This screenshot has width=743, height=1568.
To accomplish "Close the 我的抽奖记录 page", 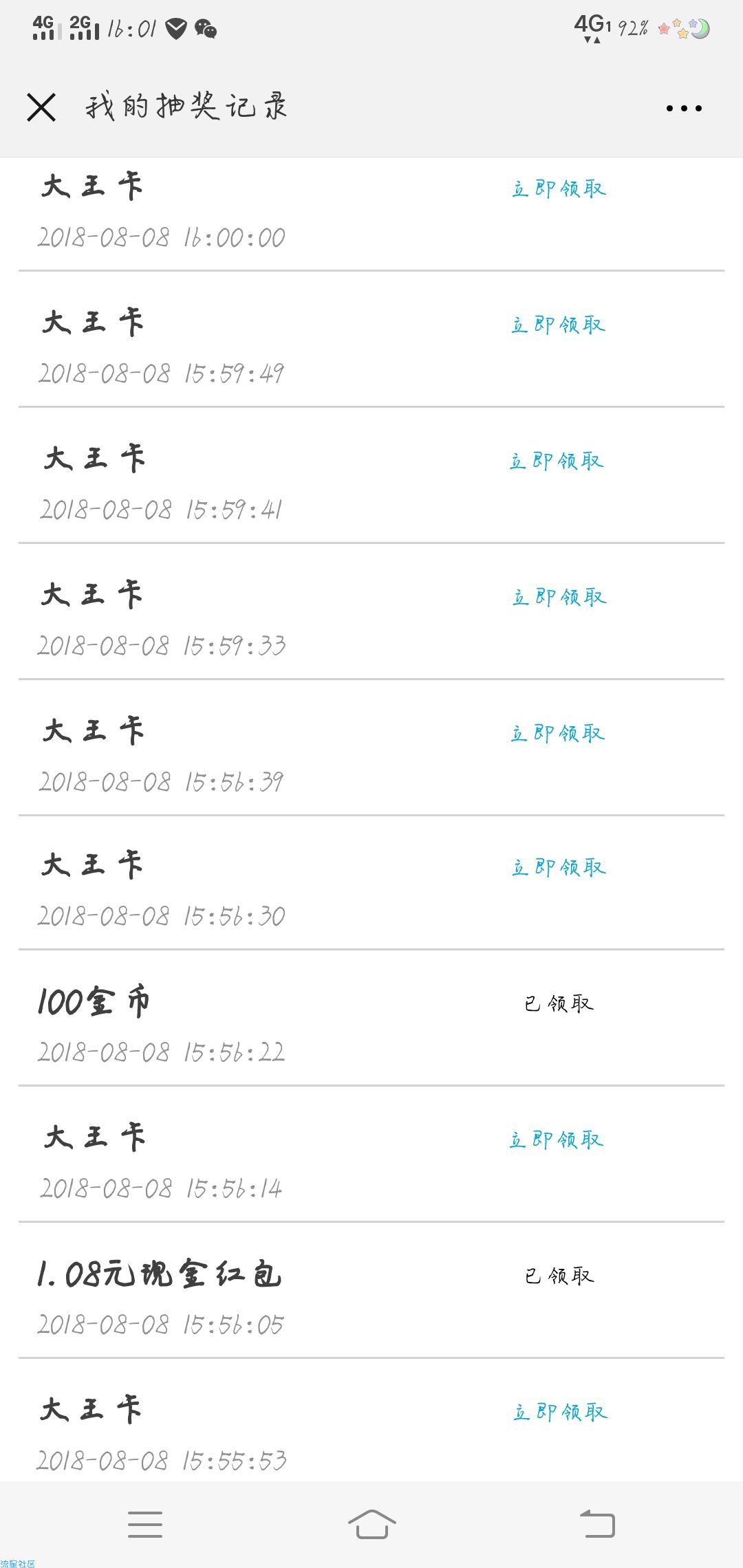I will coord(41,108).
